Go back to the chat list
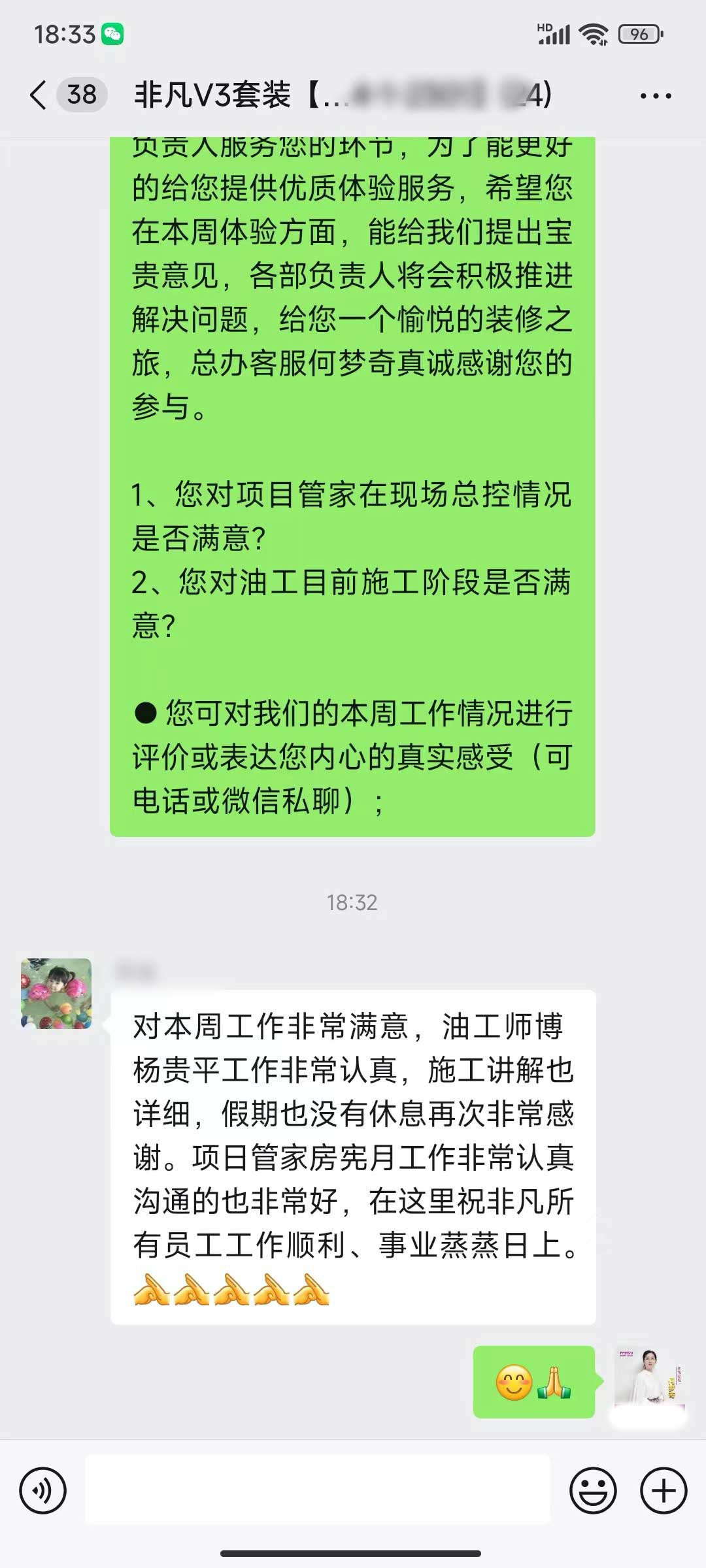The height and width of the screenshot is (1568, 706). (x=39, y=95)
